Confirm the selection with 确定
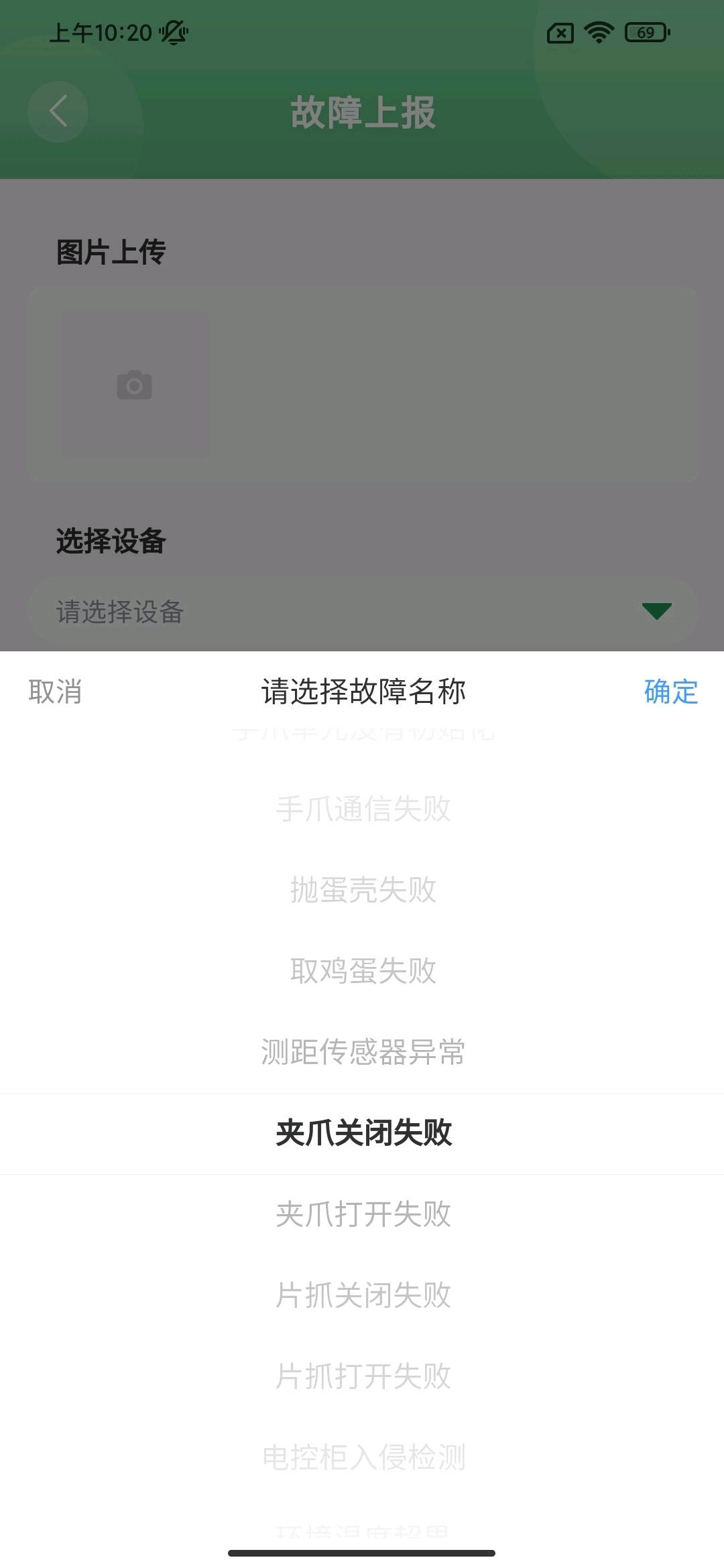This screenshot has height=1568, width=724. point(670,692)
